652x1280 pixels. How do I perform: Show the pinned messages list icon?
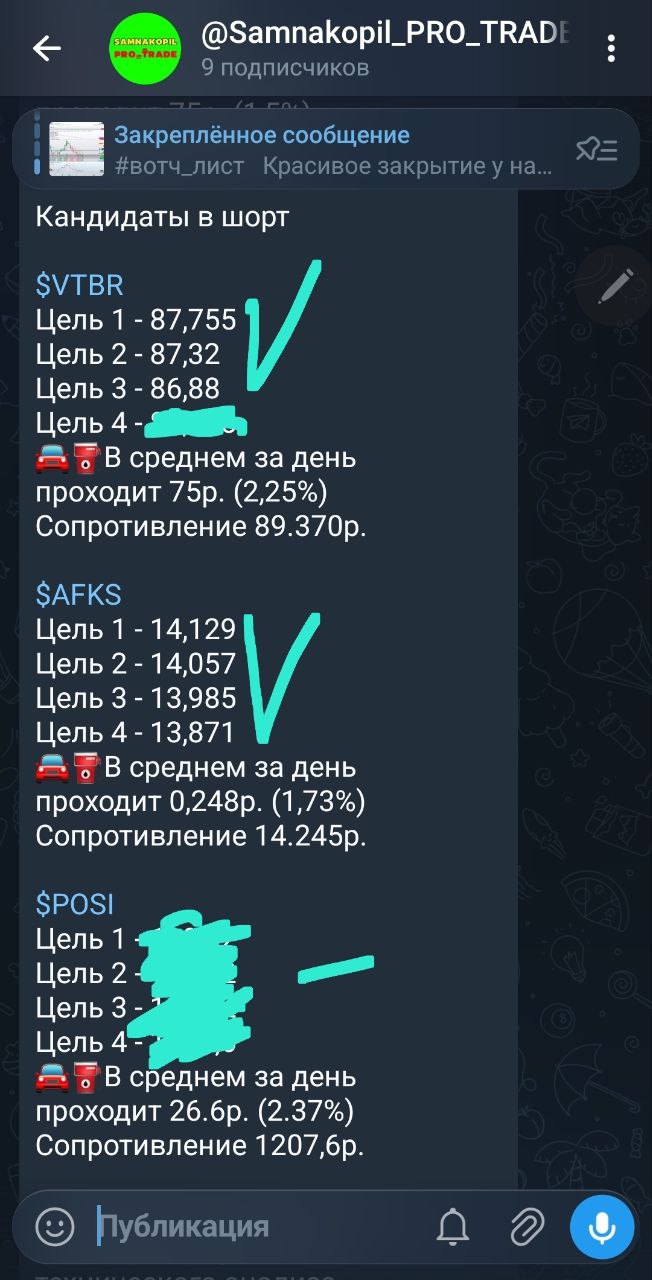point(597,150)
